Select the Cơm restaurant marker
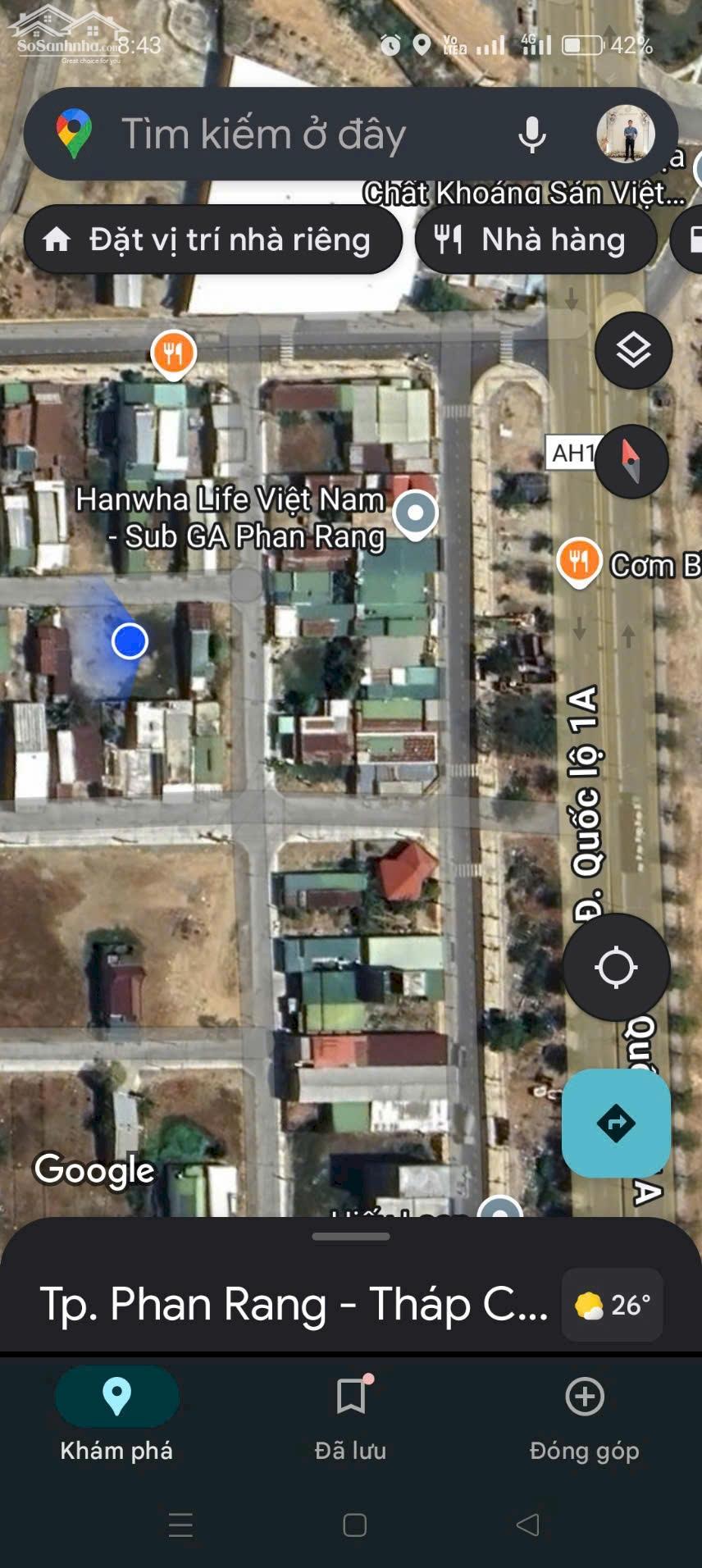 click(x=579, y=563)
